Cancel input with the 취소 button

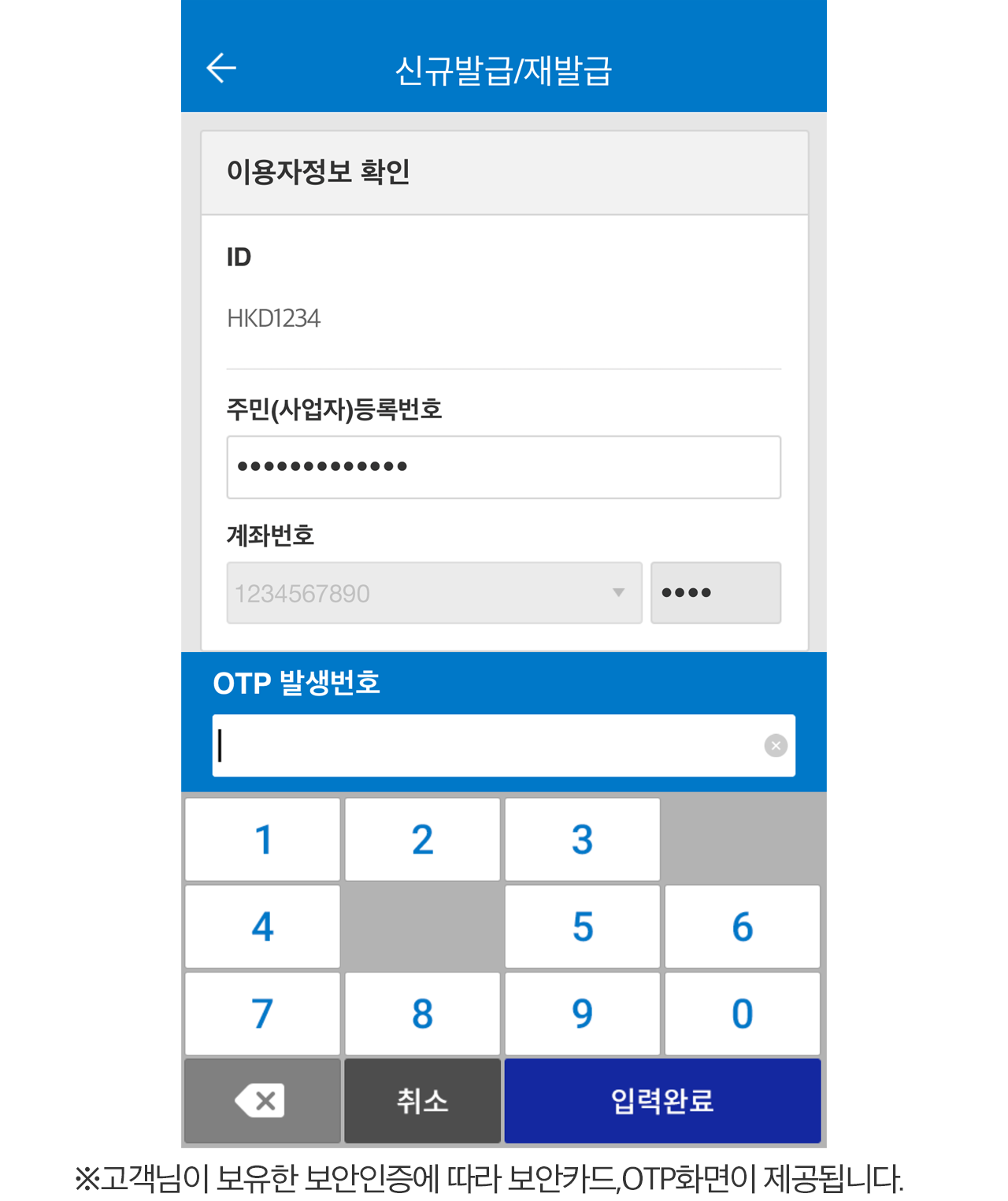coord(422,1100)
